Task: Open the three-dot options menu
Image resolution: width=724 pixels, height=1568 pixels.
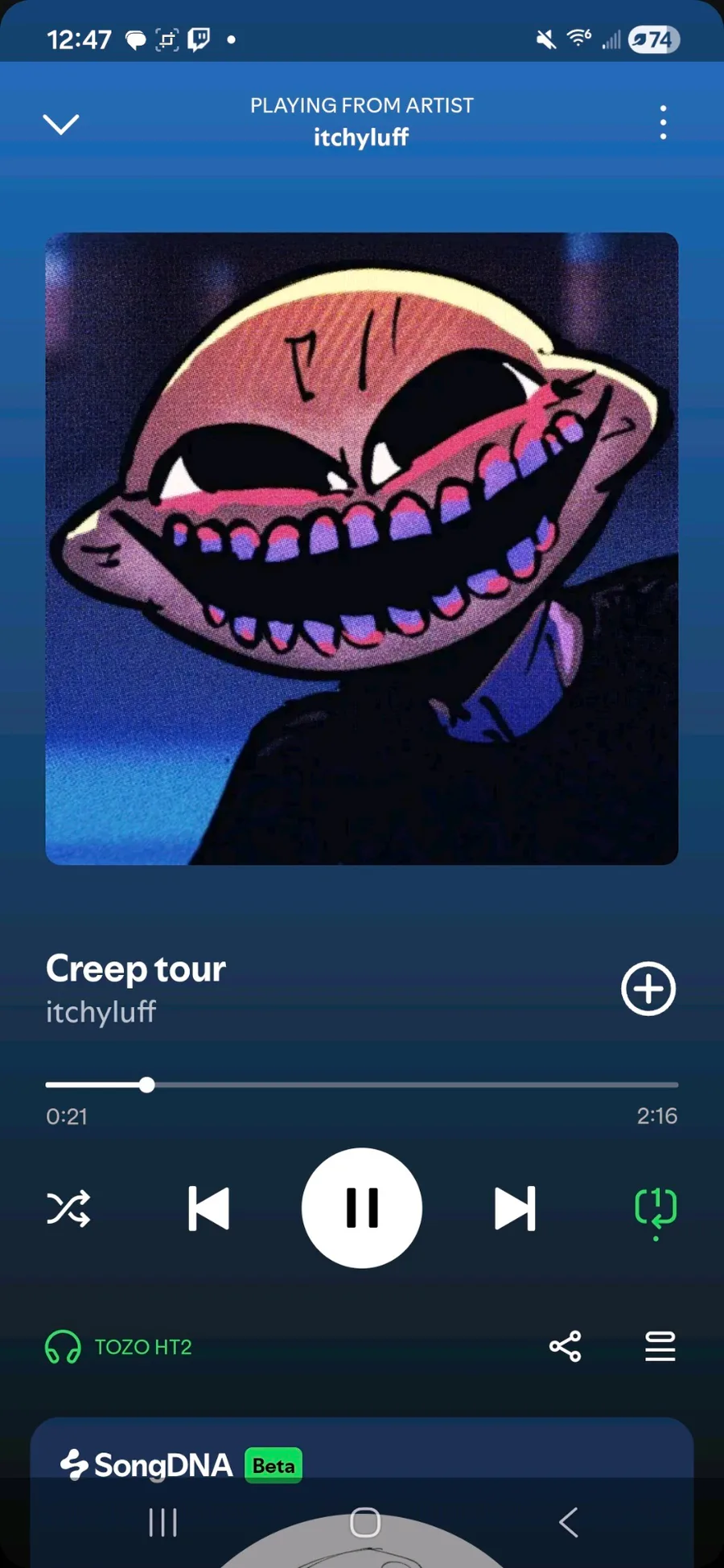Action: (663, 122)
